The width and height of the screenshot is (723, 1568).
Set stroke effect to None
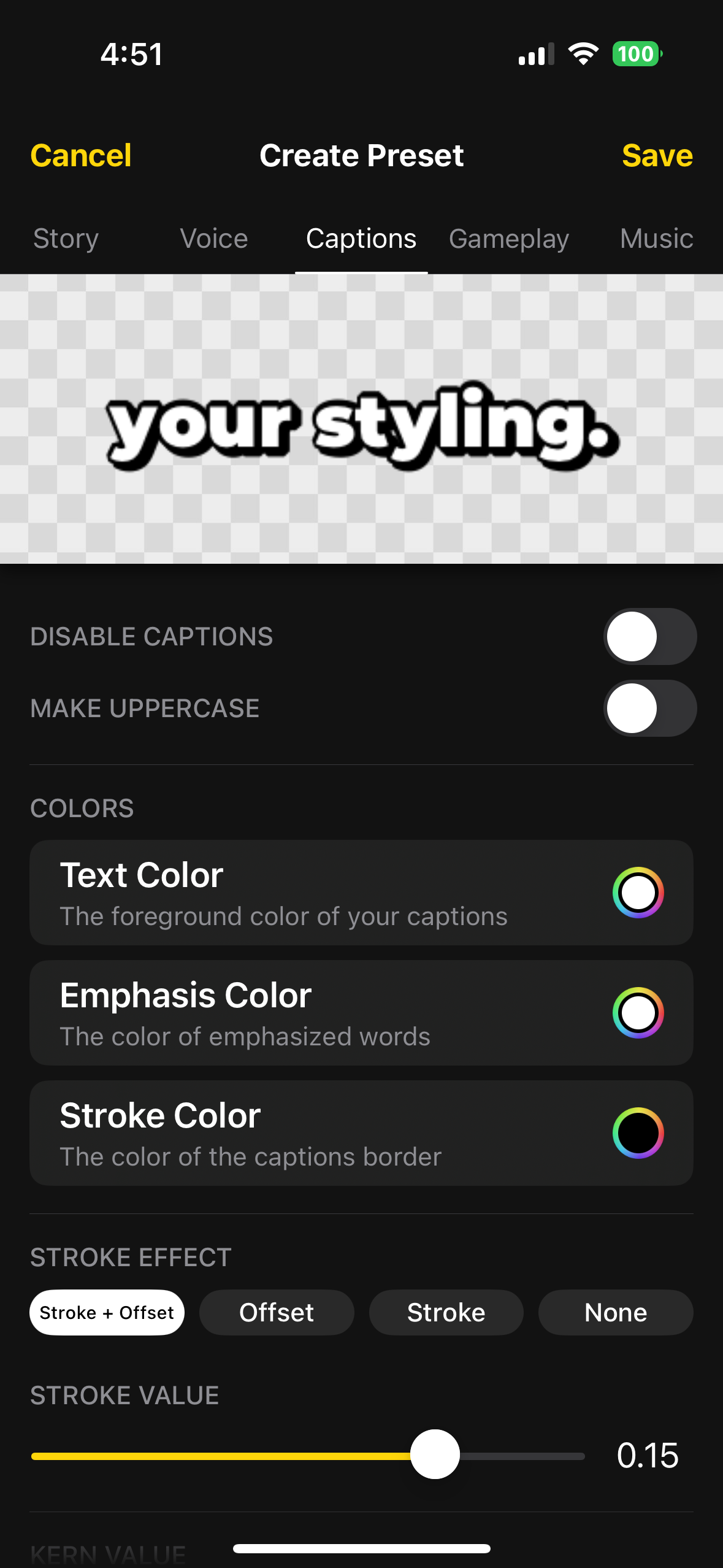pyautogui.click(x=616, y=1312)
